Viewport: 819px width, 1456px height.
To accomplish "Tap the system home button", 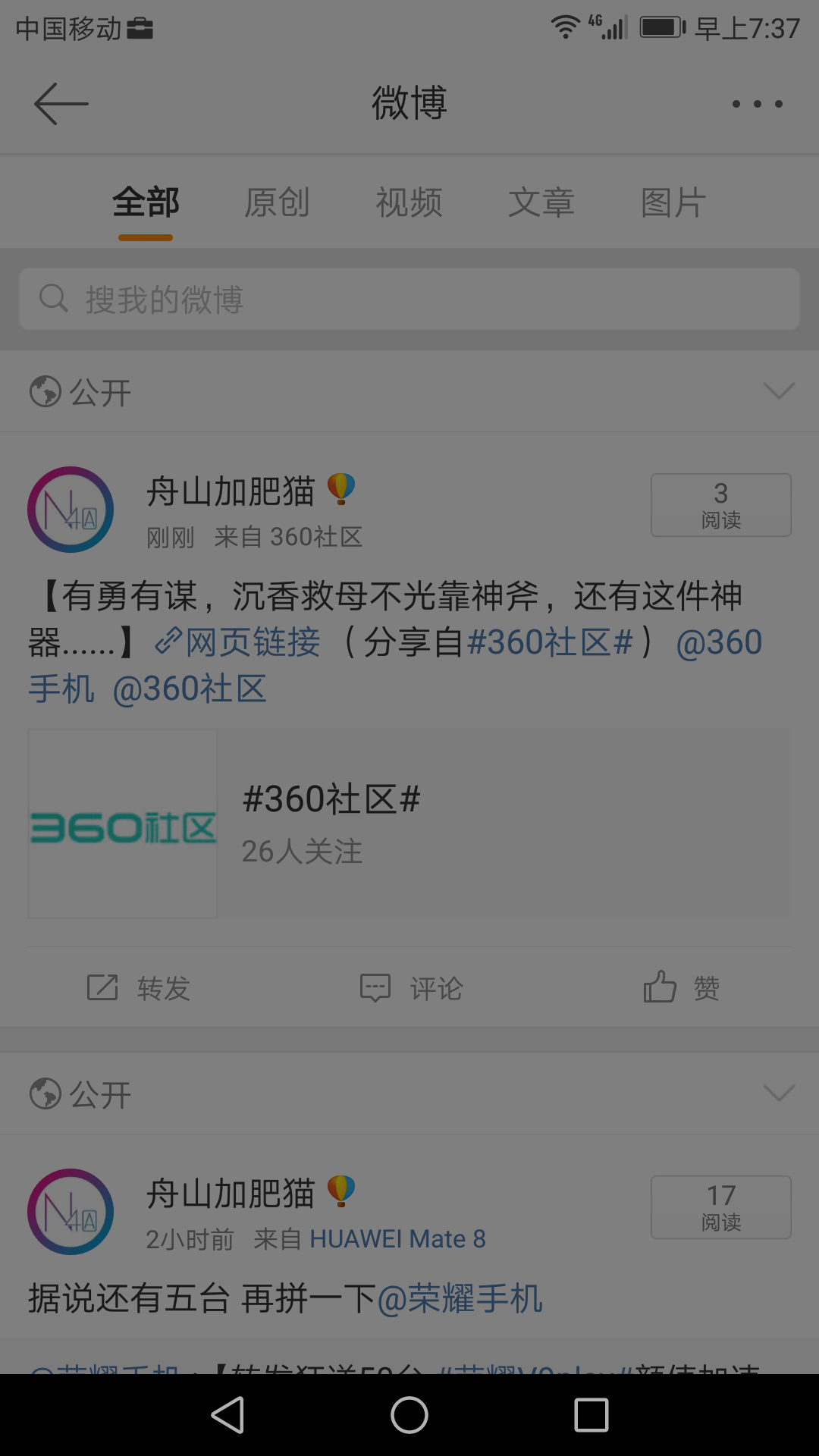I will pyautogui.click(x=409, y=1415).
